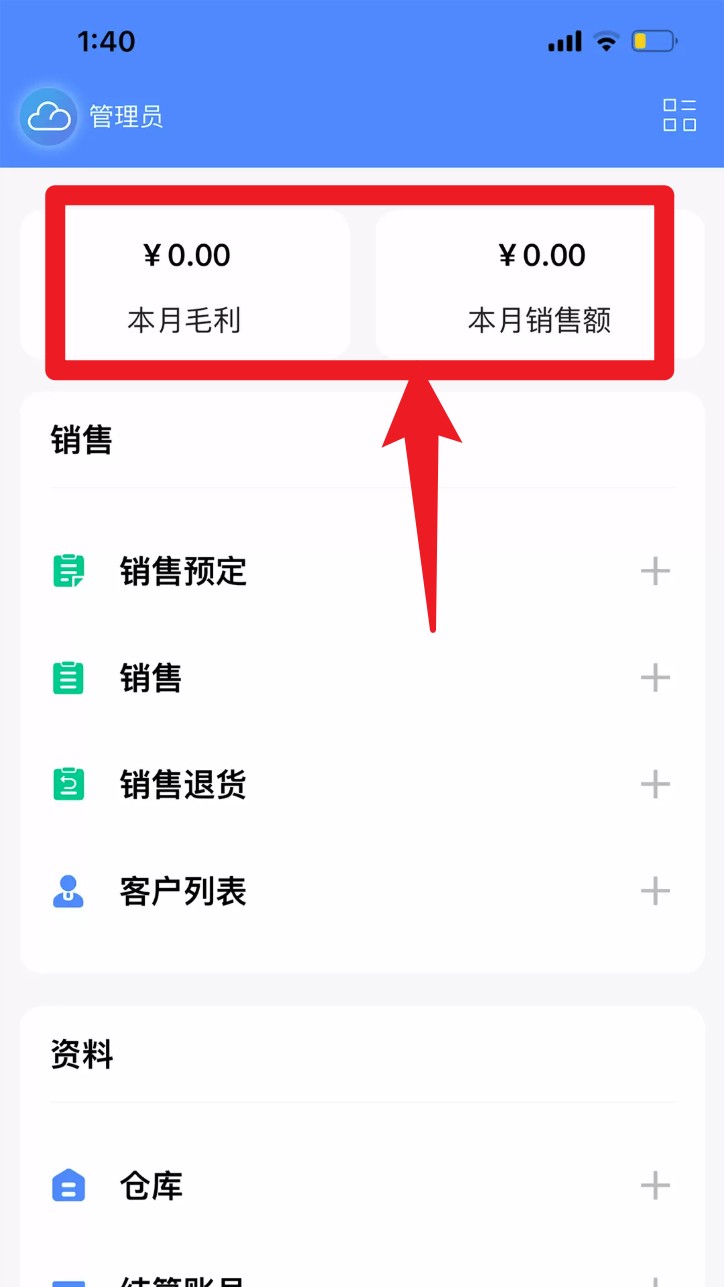The image size is (724, 1287).
Task: Expand 客户列表 with the plus sign
Action: 656,891
